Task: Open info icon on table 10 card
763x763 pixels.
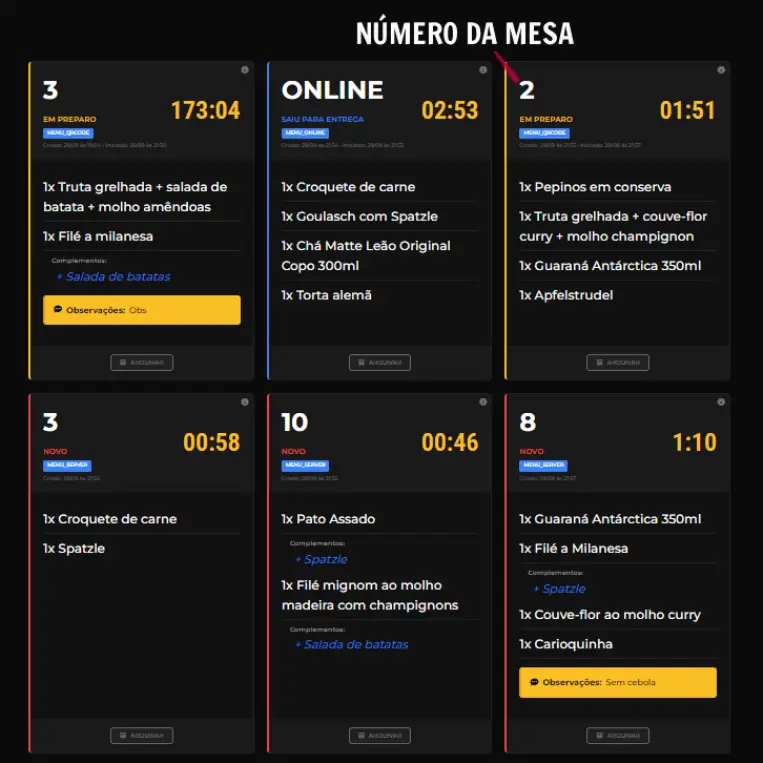Action: [x=483, y=402]
